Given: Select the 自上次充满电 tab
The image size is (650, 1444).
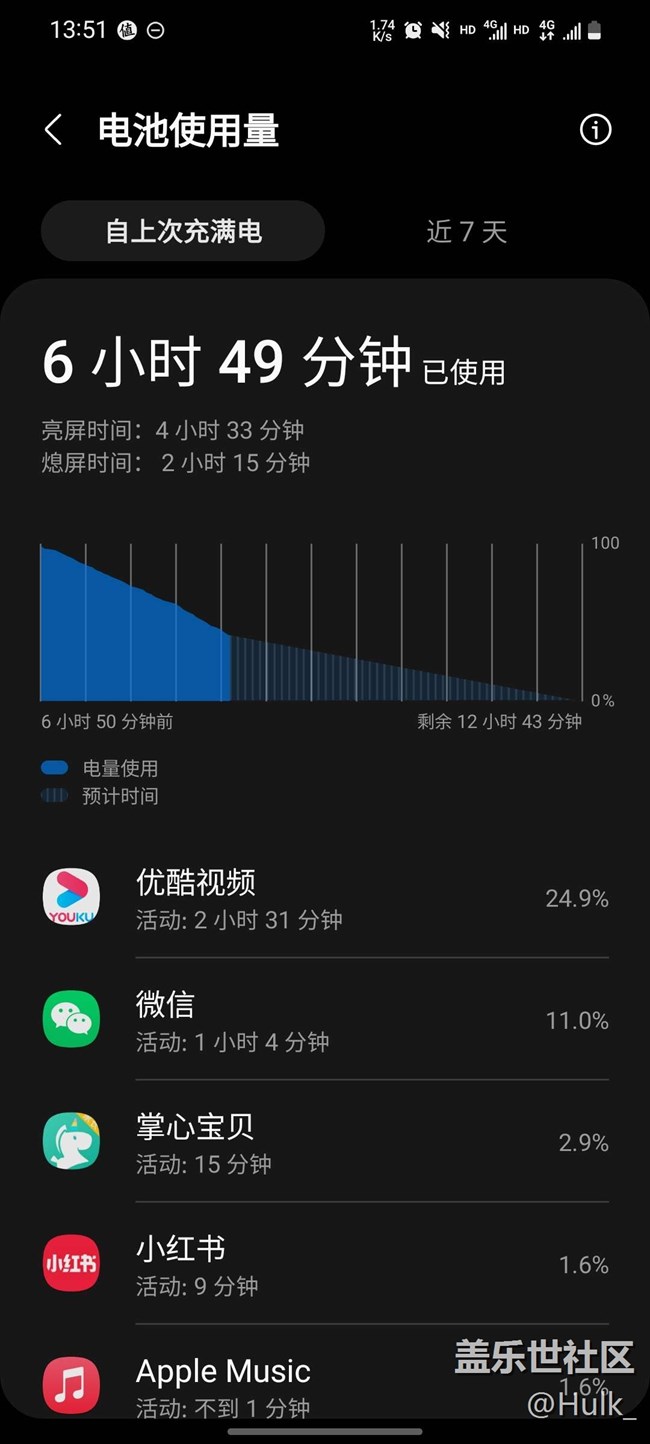Looking at the screenshot, I should pyautogui.click(x=183, y=232).
